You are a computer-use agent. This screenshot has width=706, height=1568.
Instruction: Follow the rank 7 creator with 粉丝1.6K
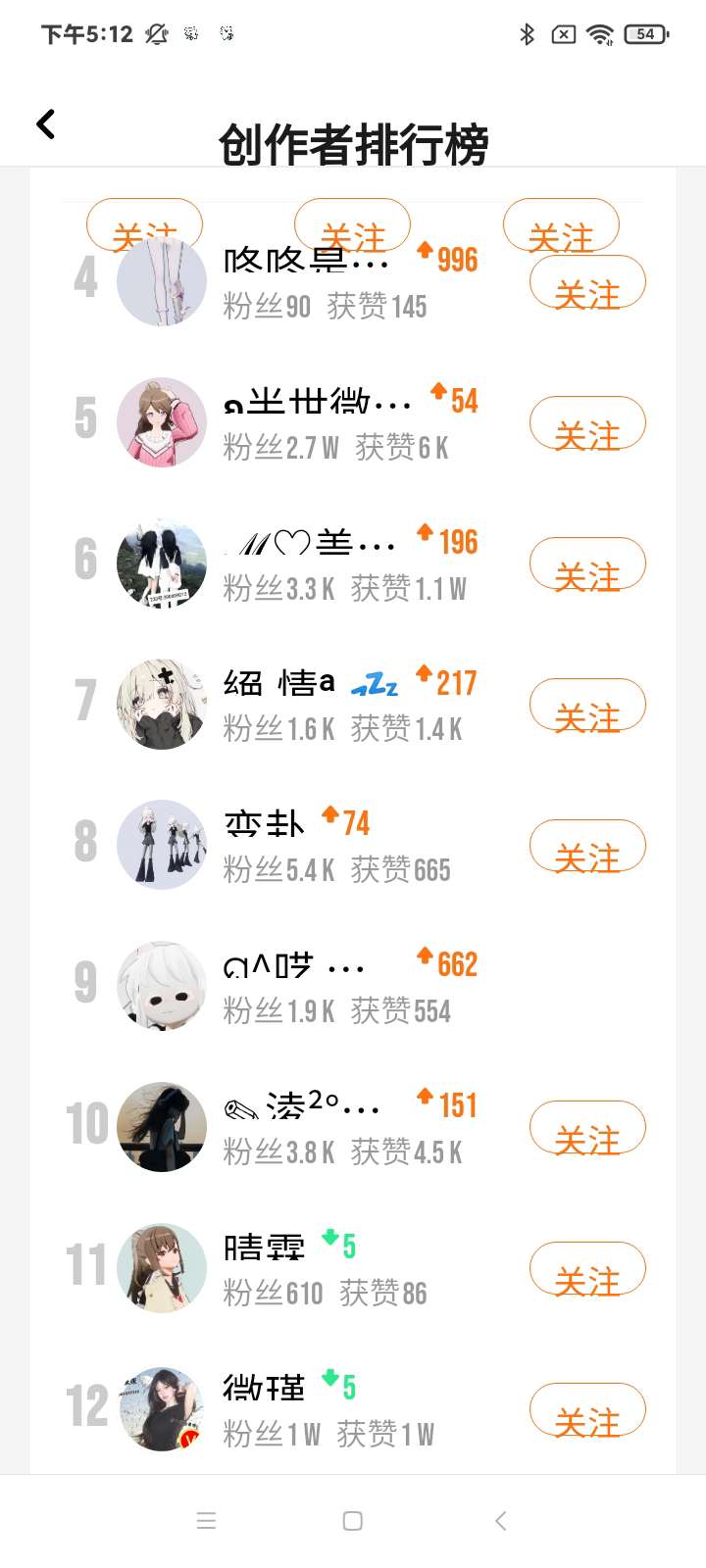point(587,707)
